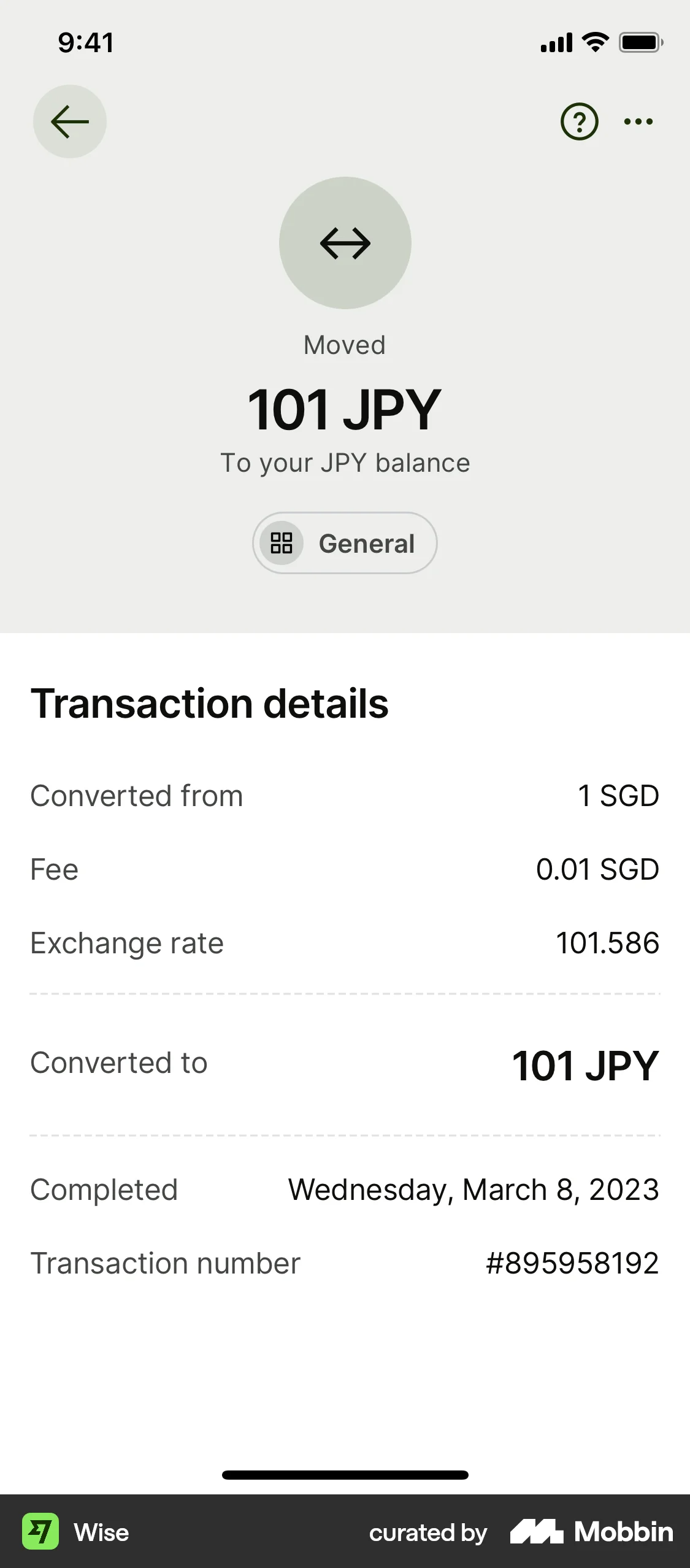
Task: Go back using the arrow button
Action: [70, 121]
